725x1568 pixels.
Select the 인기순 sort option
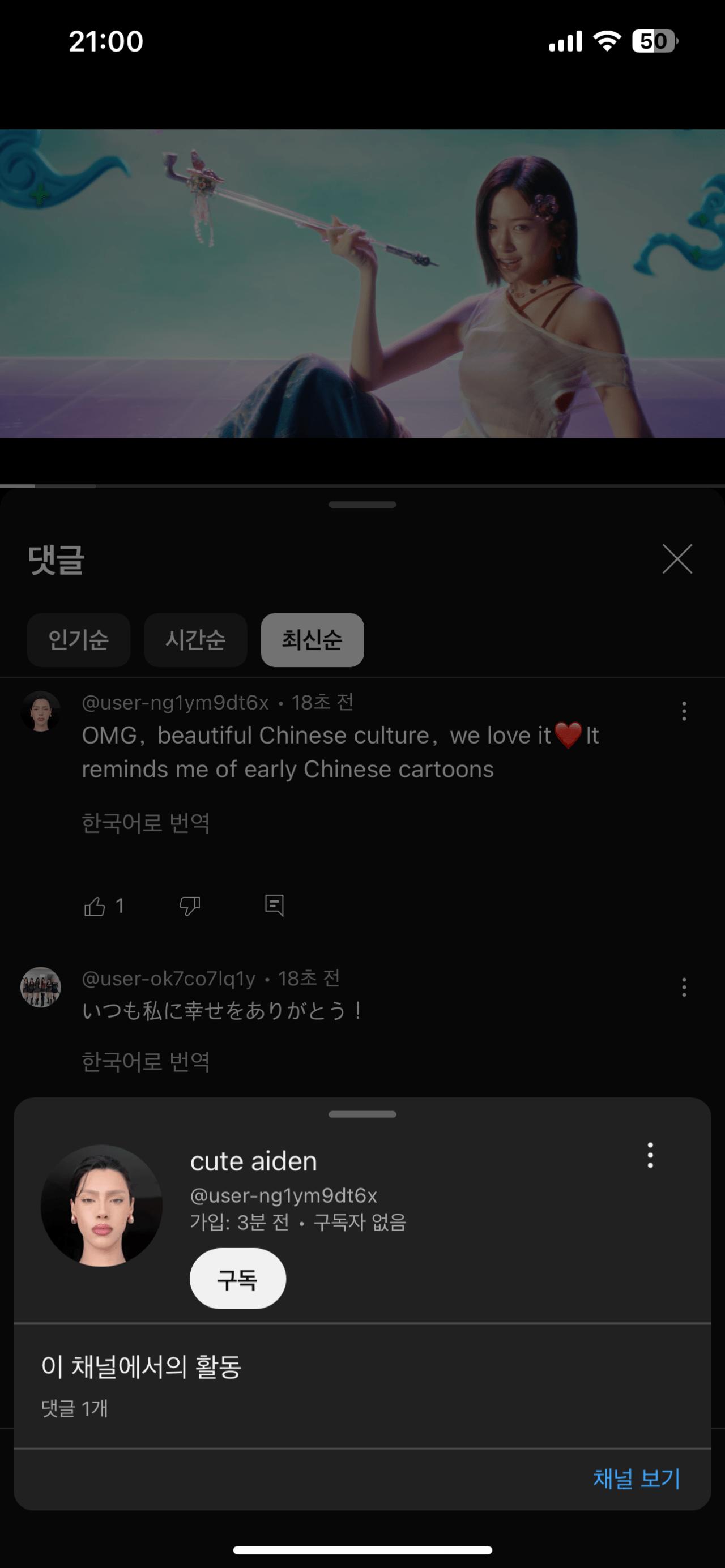[x=78, y=640]
